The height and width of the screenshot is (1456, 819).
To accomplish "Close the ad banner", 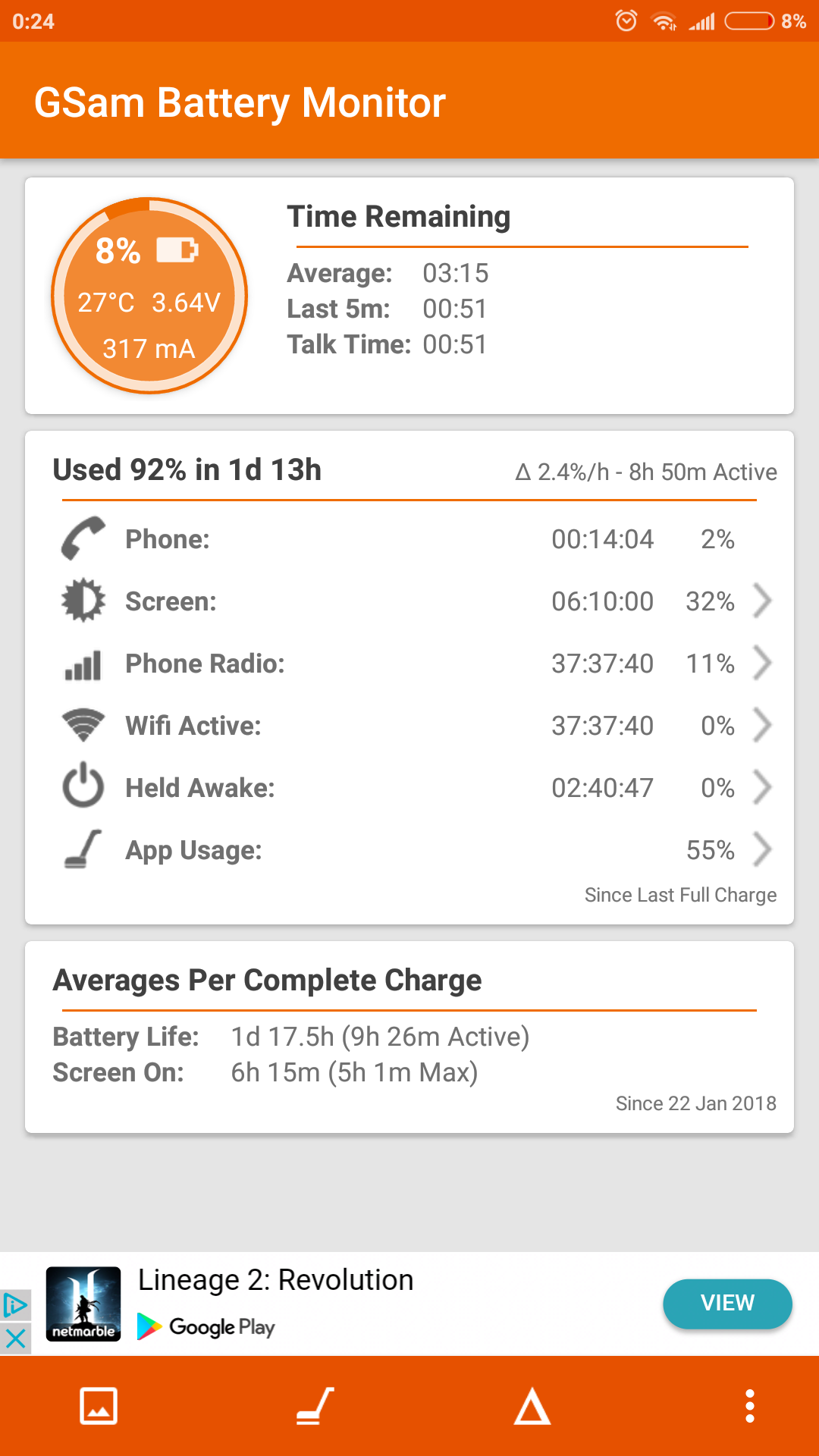I will pyautogui.click(x=15, y=1339).
